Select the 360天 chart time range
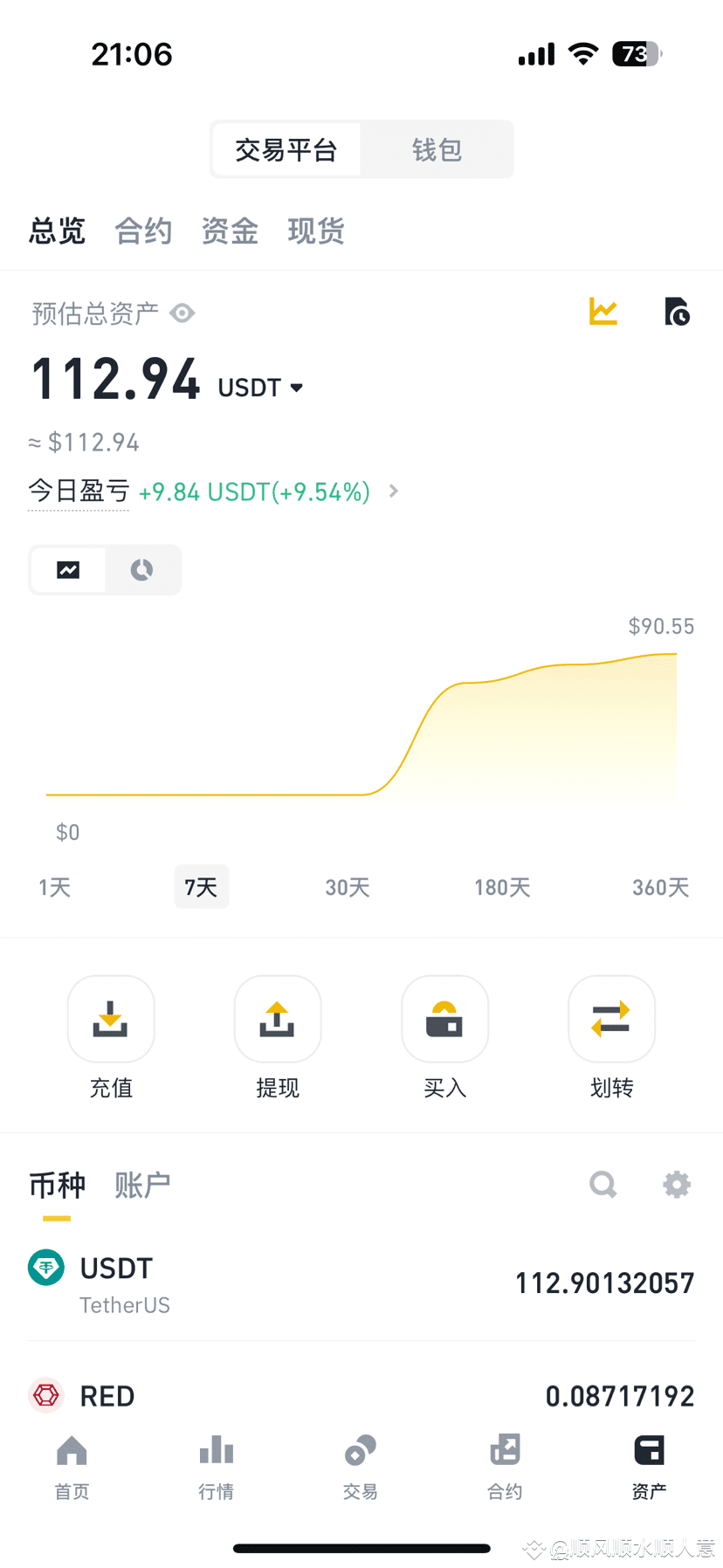Image resolution: width=723 pixels, height=1568 pixels. [659, 887]
